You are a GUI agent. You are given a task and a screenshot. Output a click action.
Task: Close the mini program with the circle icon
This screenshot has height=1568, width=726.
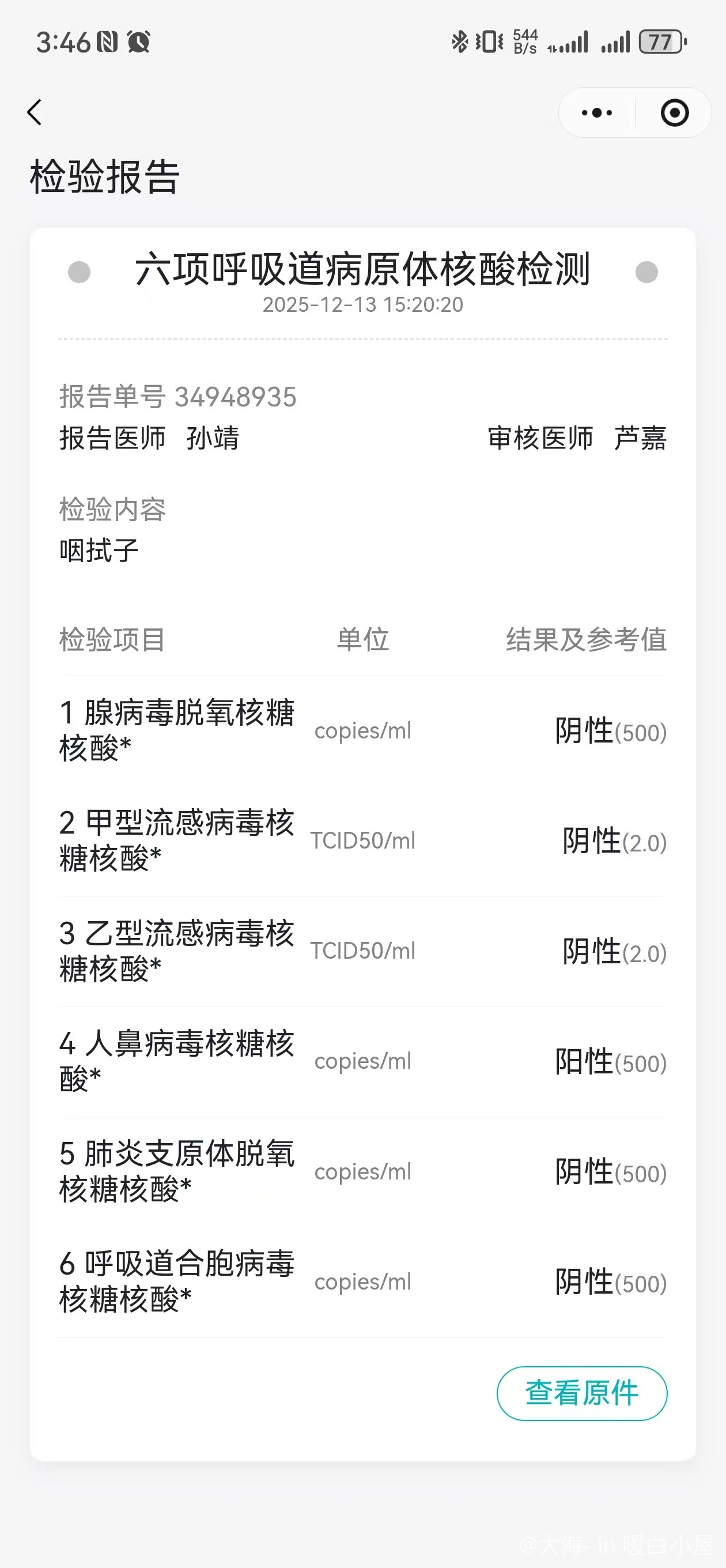(x=674, y=112)
